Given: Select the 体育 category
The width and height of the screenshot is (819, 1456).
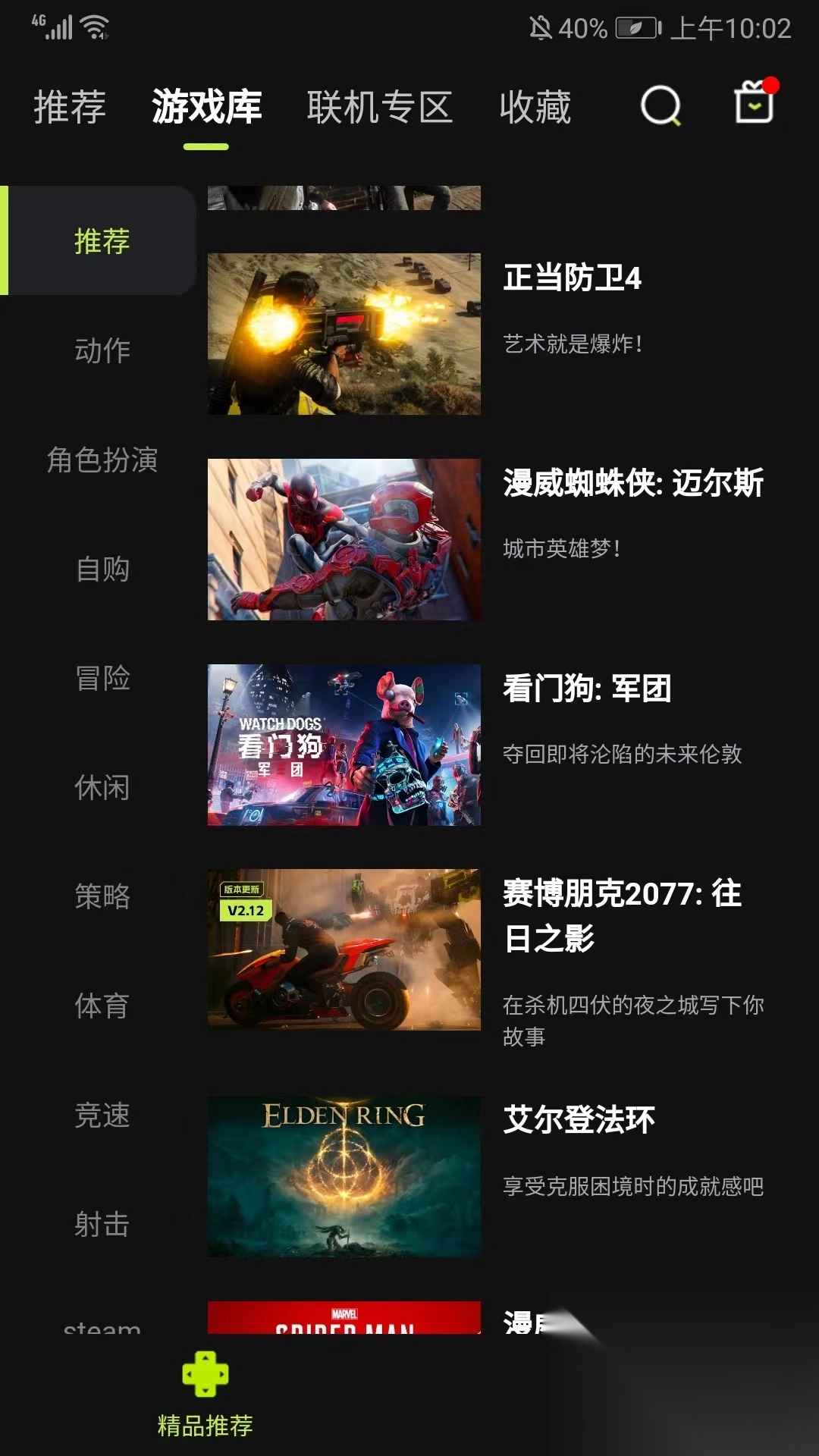Looking at the screenshot, I should 102,1006.
